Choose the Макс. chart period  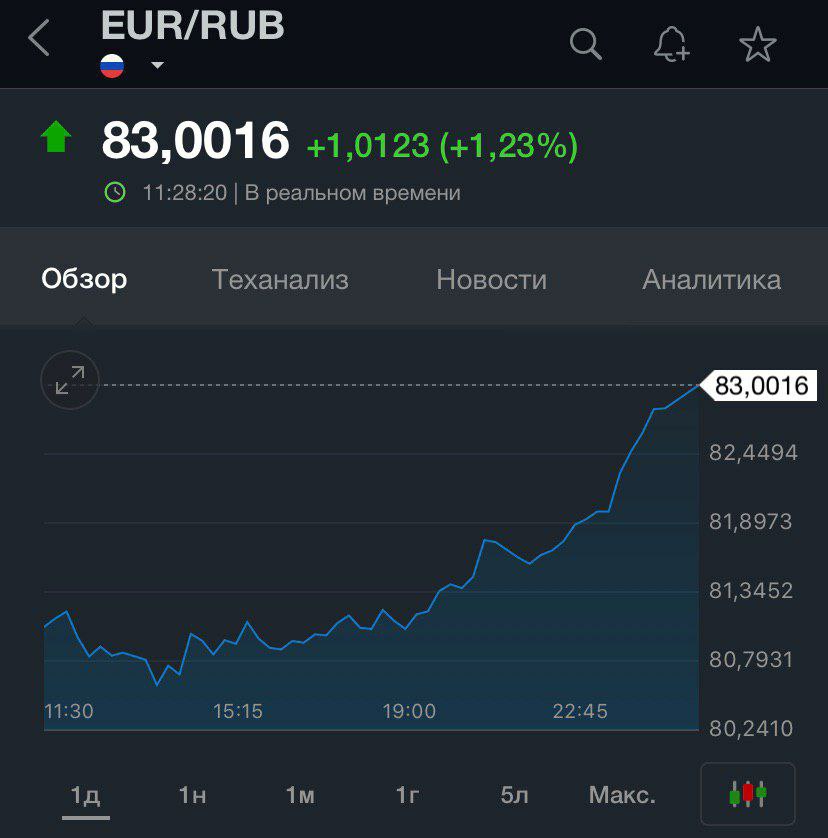(622, 795)
